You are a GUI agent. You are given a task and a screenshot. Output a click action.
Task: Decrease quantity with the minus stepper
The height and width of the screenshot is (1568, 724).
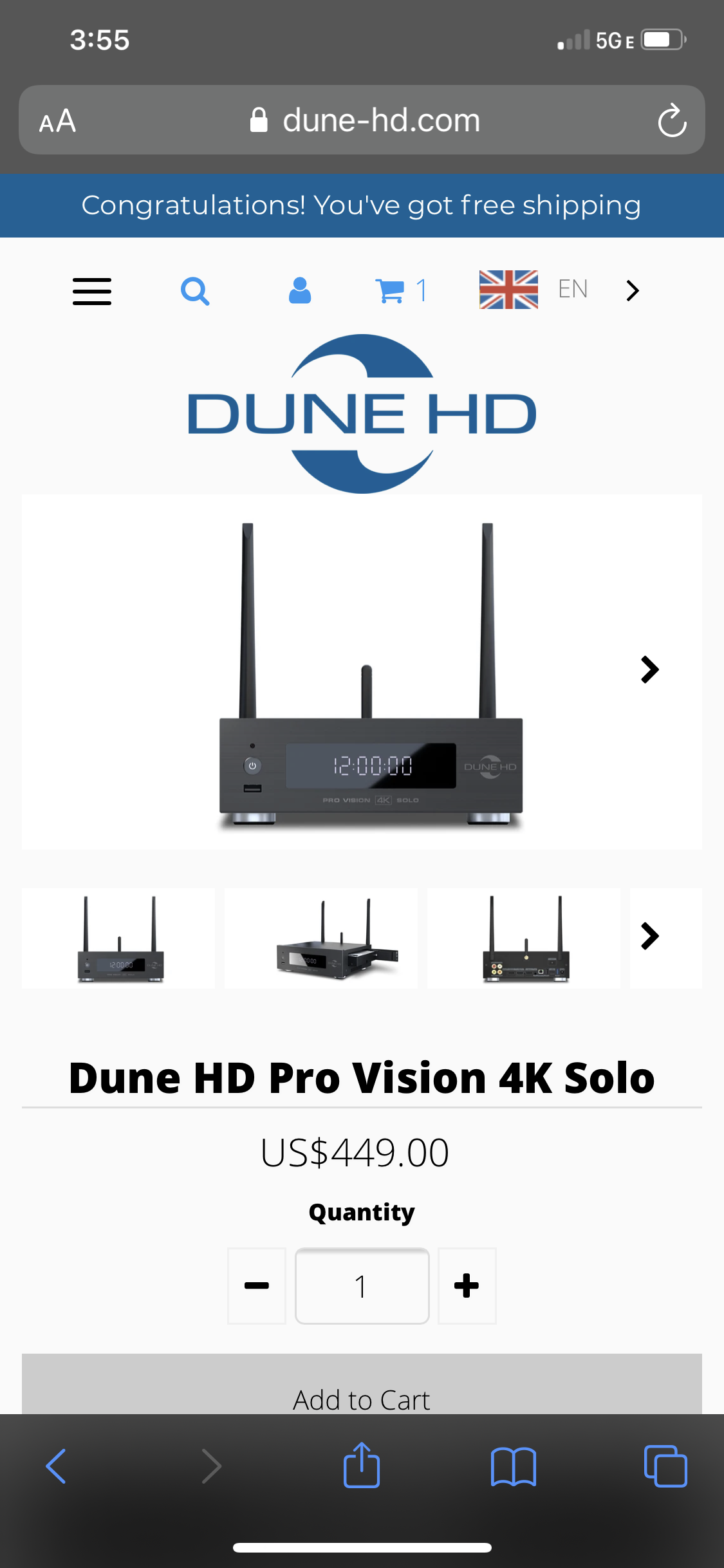(x=256, y=1286)
